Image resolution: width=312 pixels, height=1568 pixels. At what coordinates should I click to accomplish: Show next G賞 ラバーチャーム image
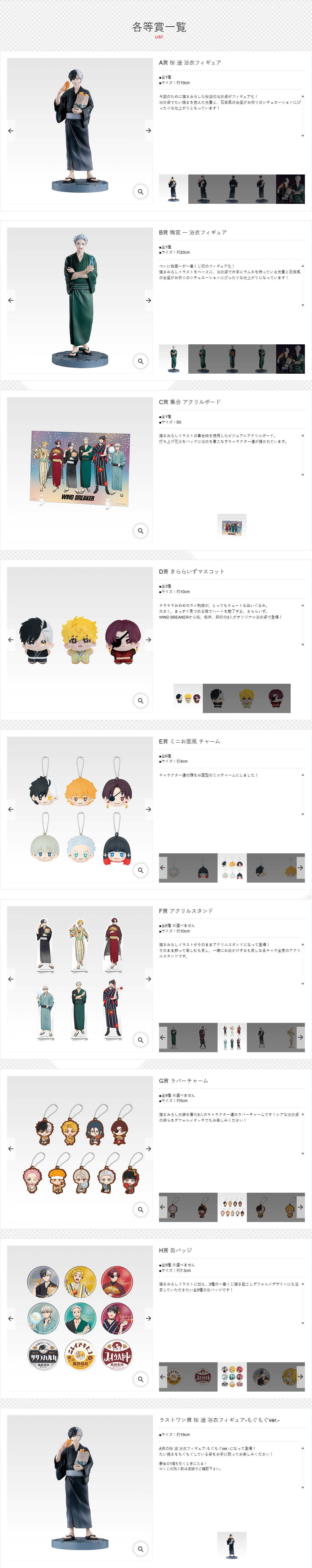(x=148, y=1149)
